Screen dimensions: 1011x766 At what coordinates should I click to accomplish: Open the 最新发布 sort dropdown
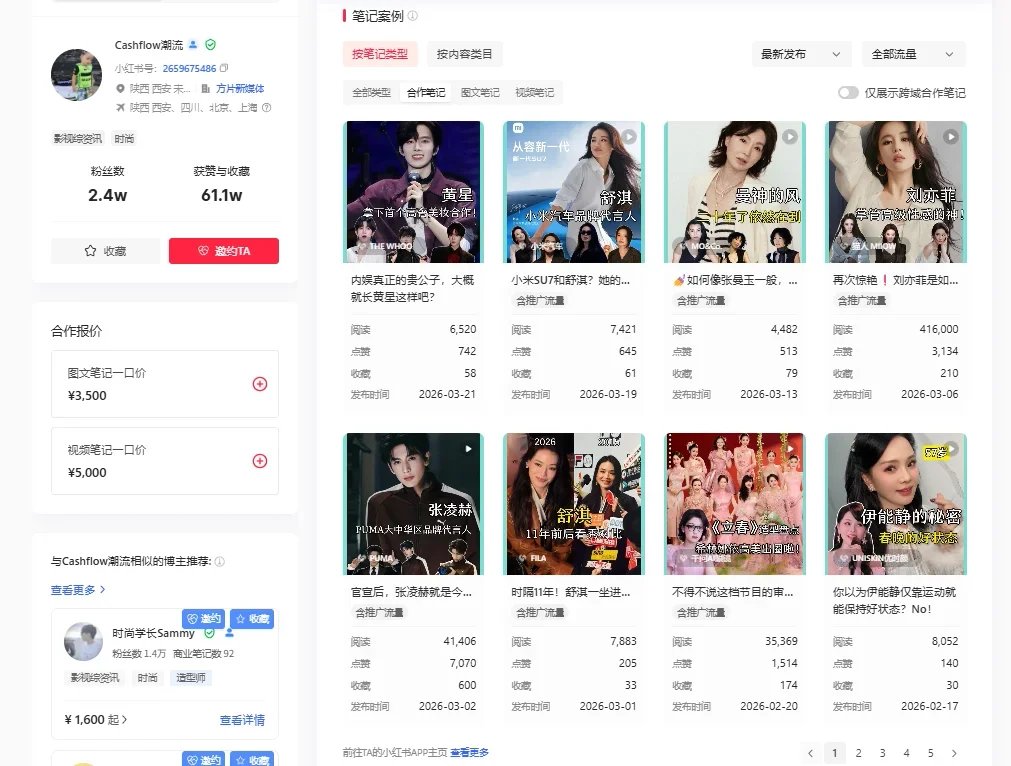(x=801, y=54)
